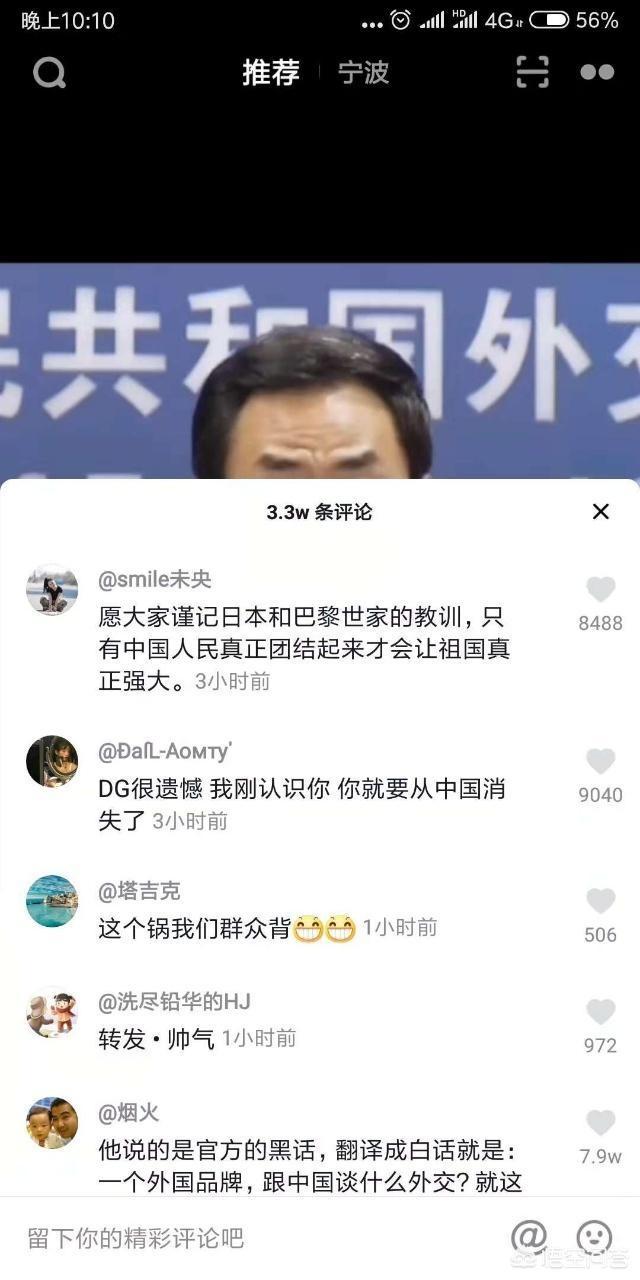Image resolution: width=640 pixels, height=1280 pixels.
Task: Mention a user with the @ icon
Action: (x=529, y=1237)
